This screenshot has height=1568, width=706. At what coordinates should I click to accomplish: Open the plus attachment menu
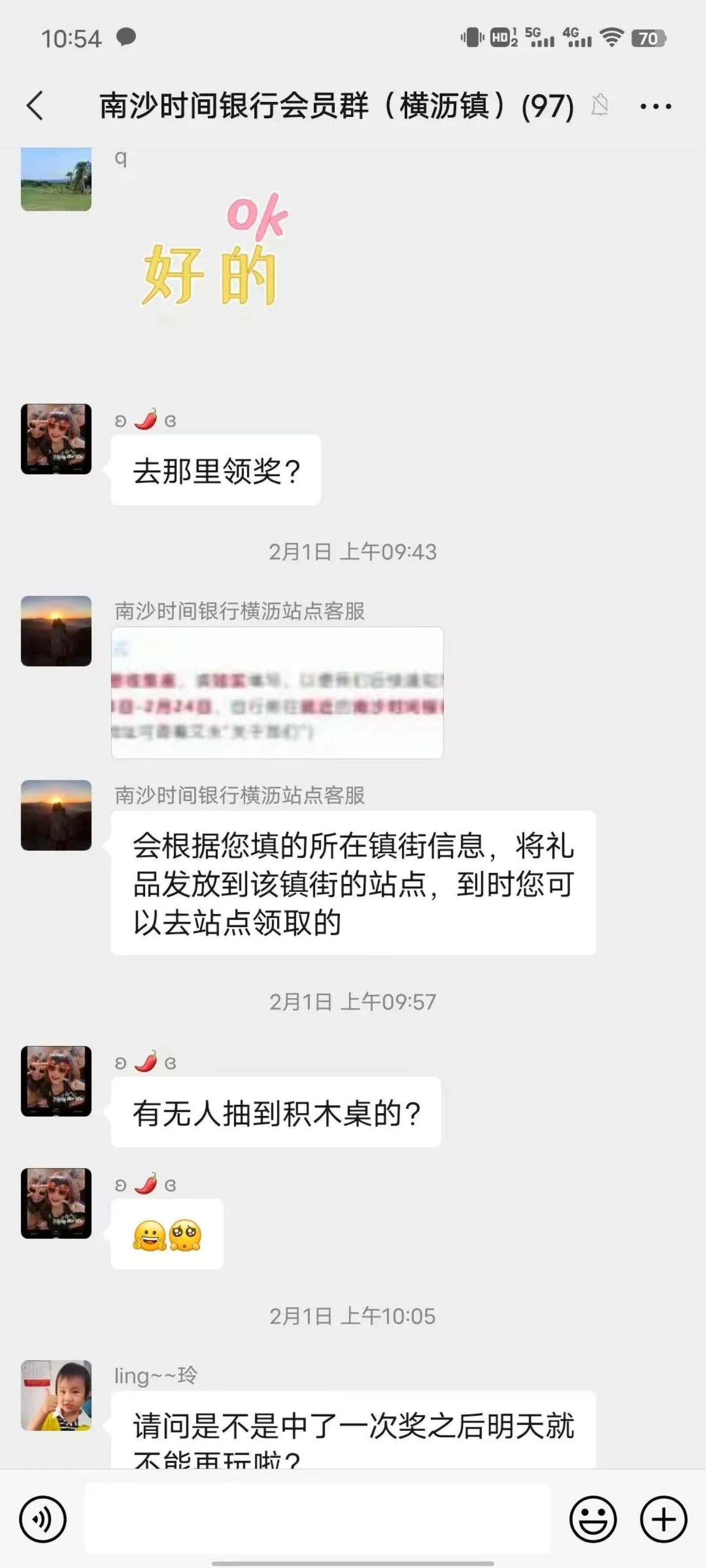663,1519
